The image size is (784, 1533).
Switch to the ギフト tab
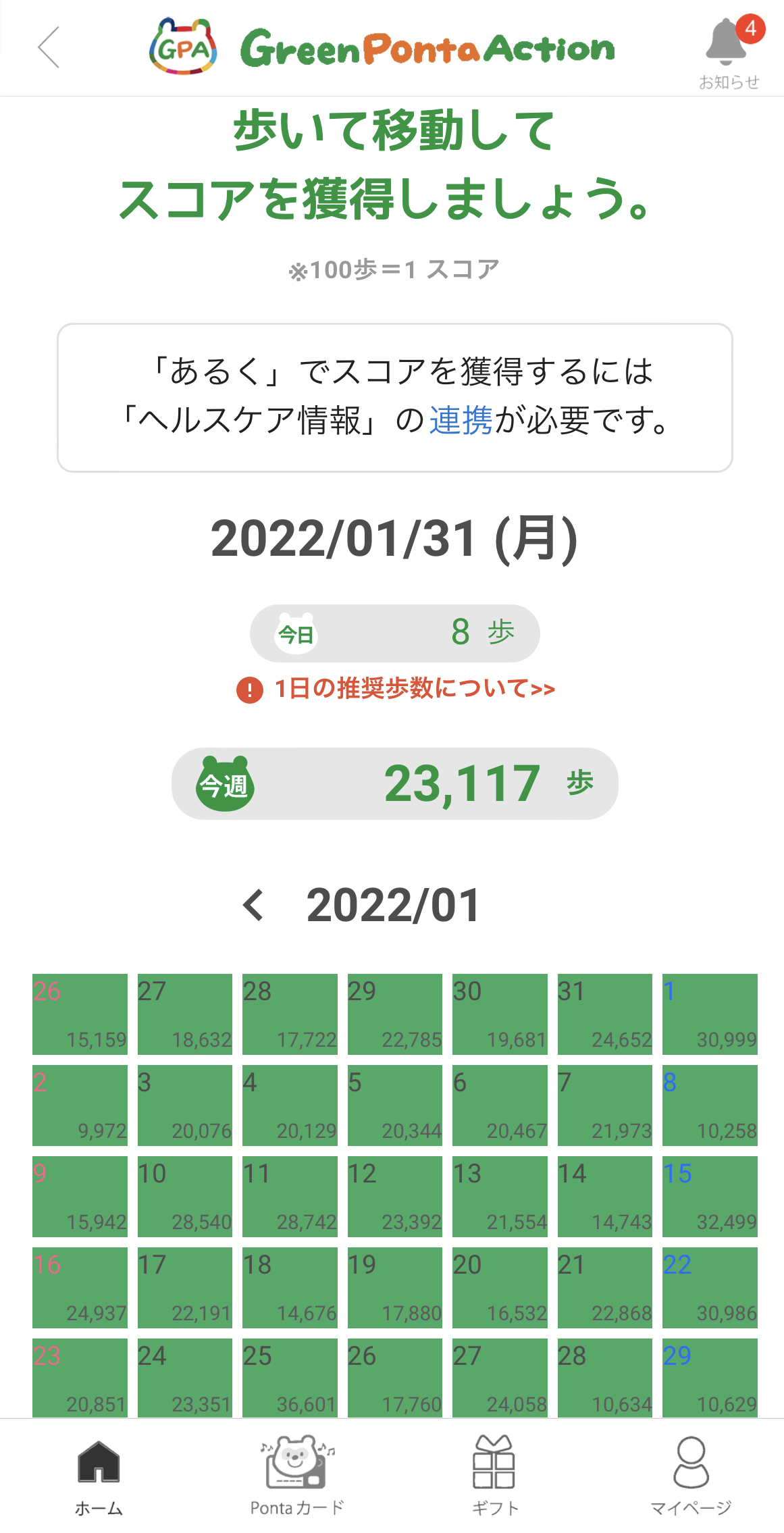494,1476
